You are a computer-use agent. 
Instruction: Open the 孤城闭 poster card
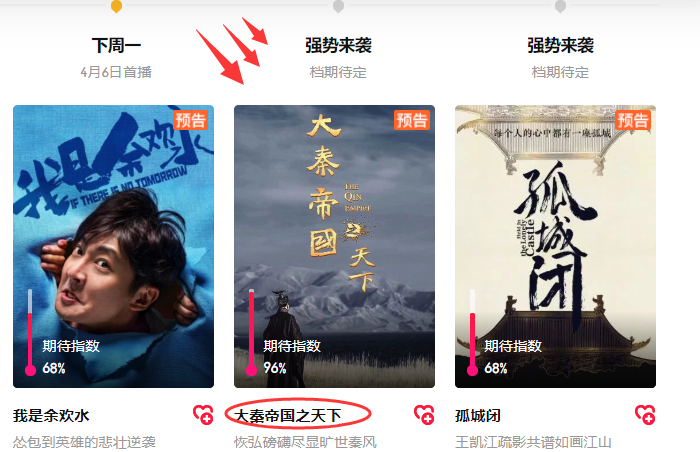pyautogui.click(x=555, y=245)
